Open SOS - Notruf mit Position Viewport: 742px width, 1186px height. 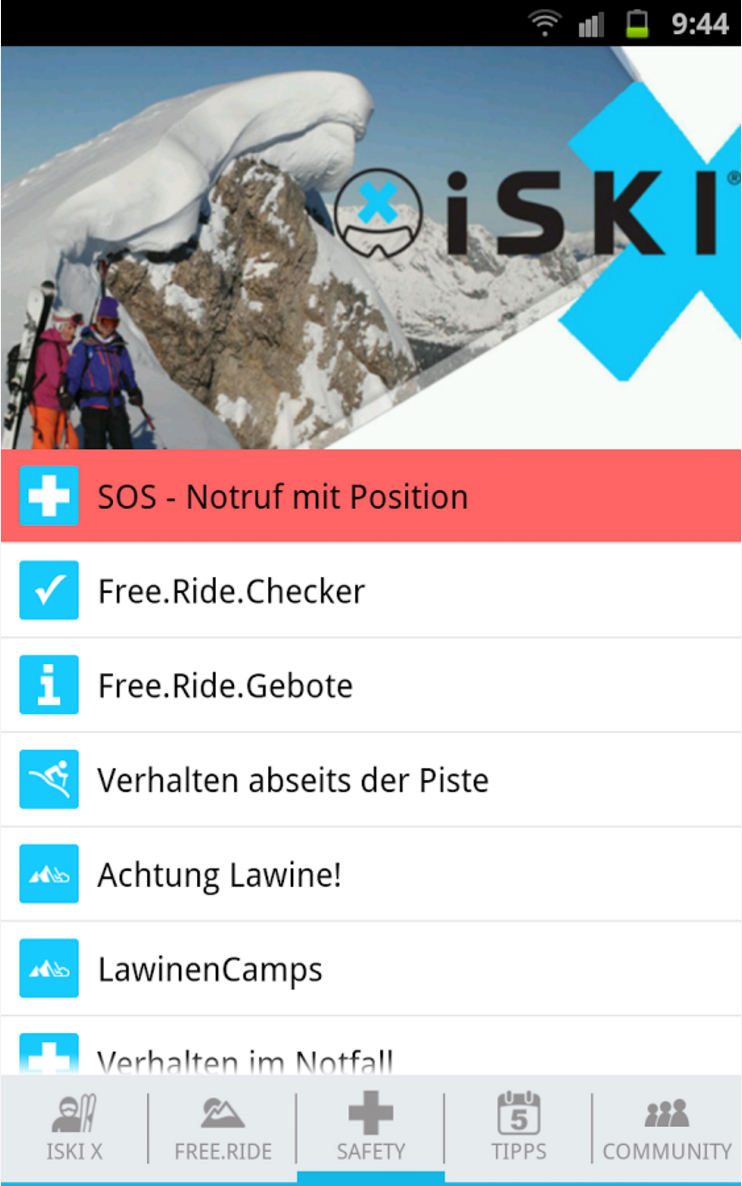[x=370, y=497]
